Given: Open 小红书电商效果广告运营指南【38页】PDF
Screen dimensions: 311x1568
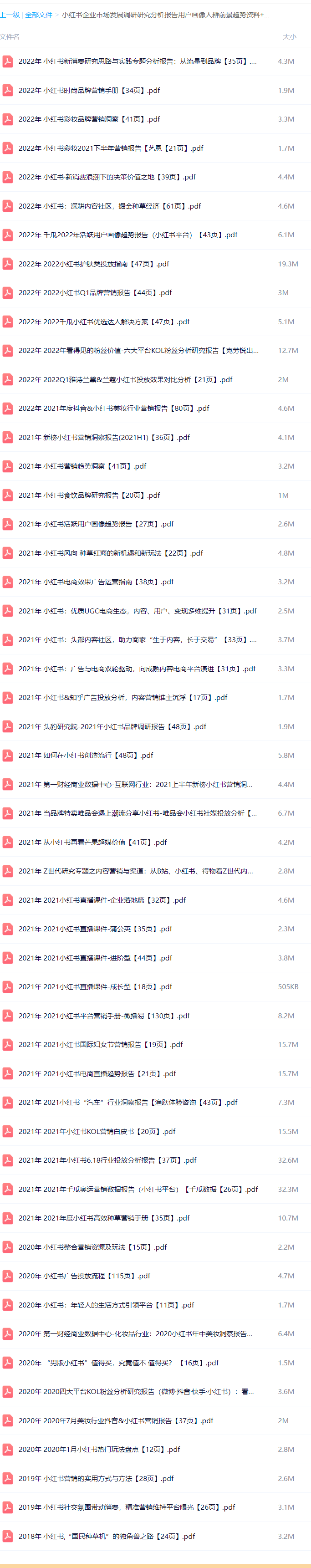Looking at the screenshot, I should click(x=96, y=582).
